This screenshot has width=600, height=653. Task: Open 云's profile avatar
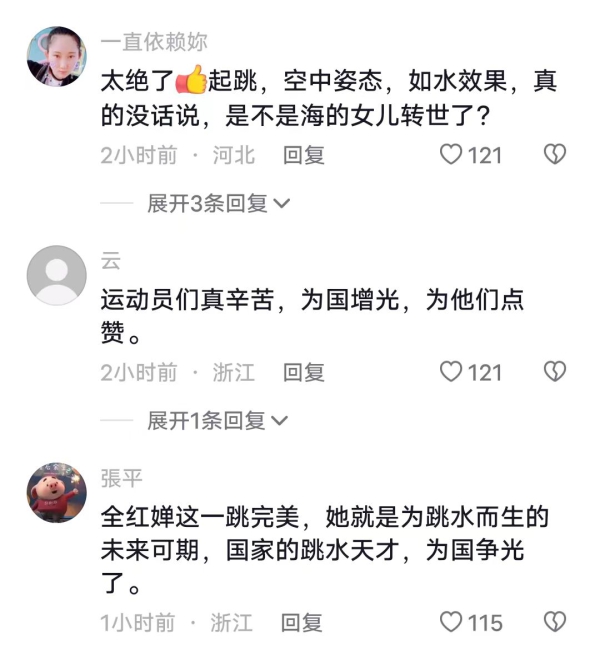[56, 275]
